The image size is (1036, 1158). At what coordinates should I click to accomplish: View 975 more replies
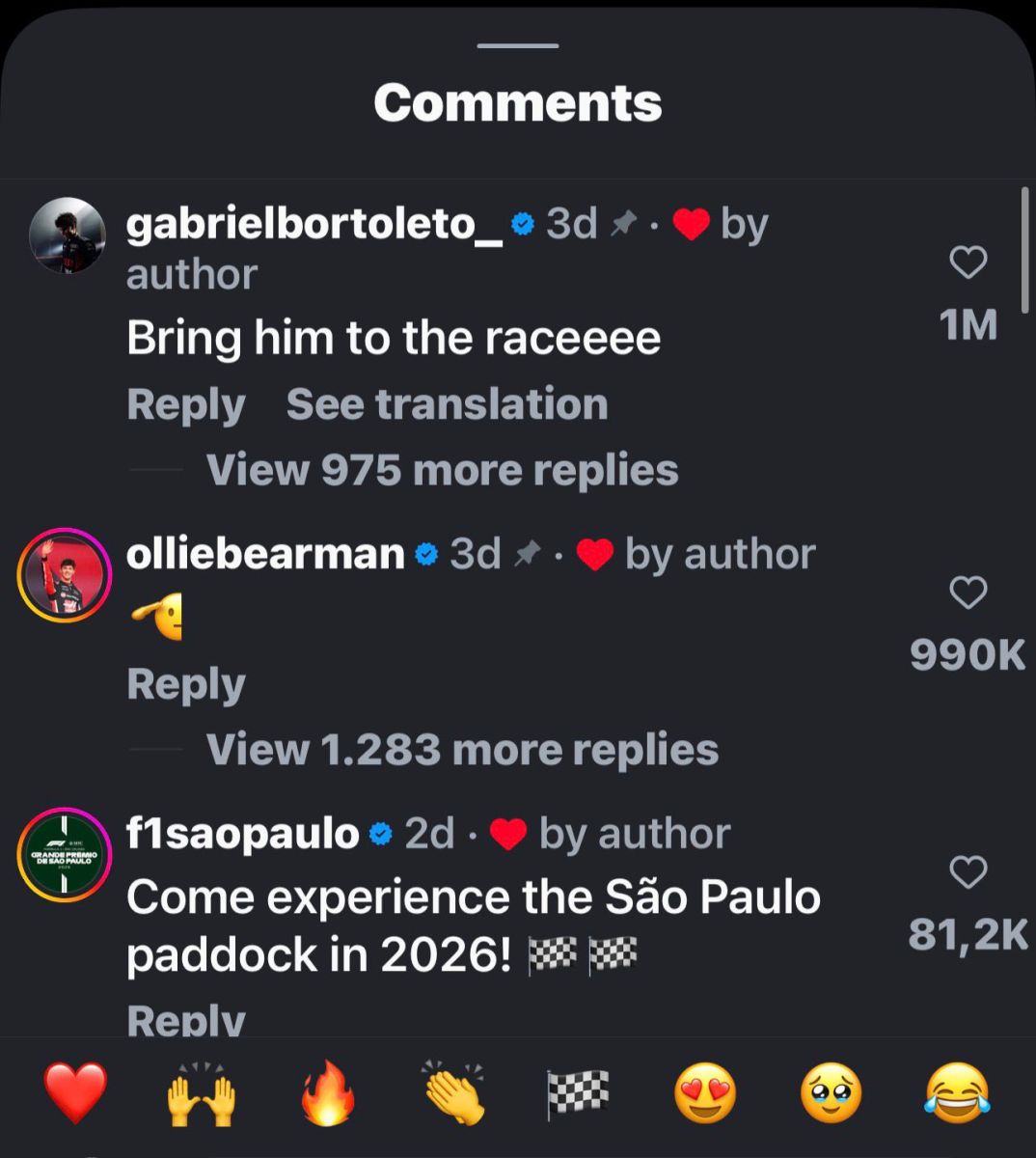click(442, 470)
